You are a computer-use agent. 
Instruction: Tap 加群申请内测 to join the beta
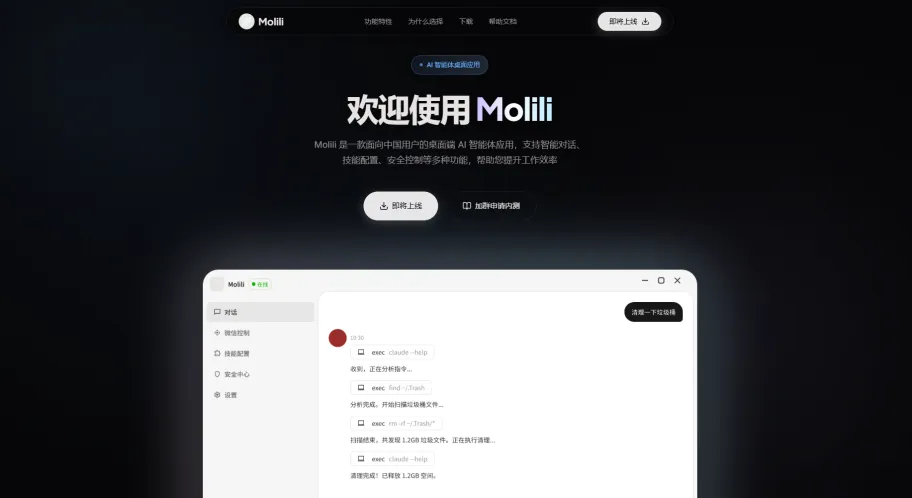pos(491,206)
